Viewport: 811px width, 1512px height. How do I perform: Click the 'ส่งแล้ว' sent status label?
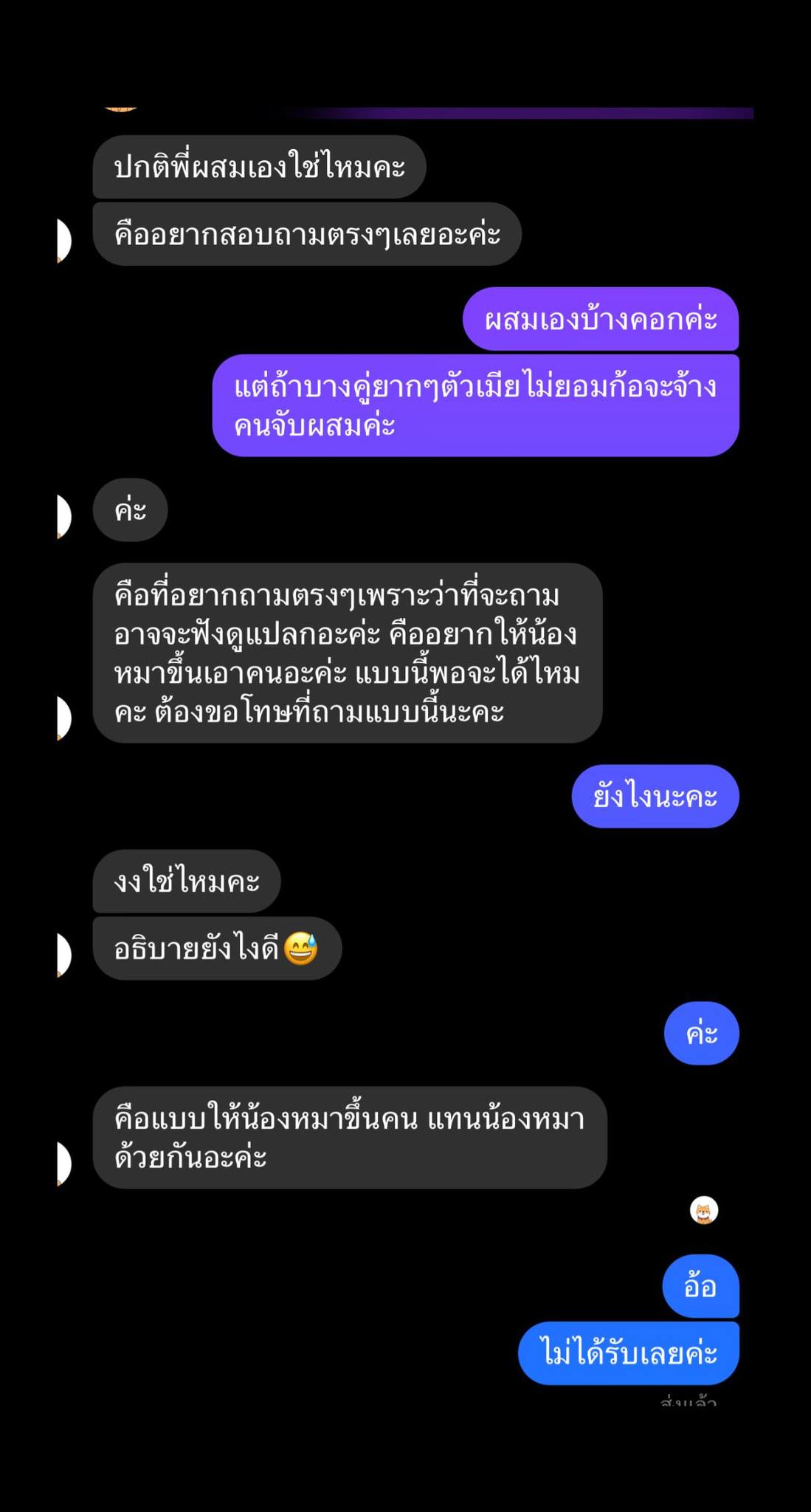coord(689,1403)
